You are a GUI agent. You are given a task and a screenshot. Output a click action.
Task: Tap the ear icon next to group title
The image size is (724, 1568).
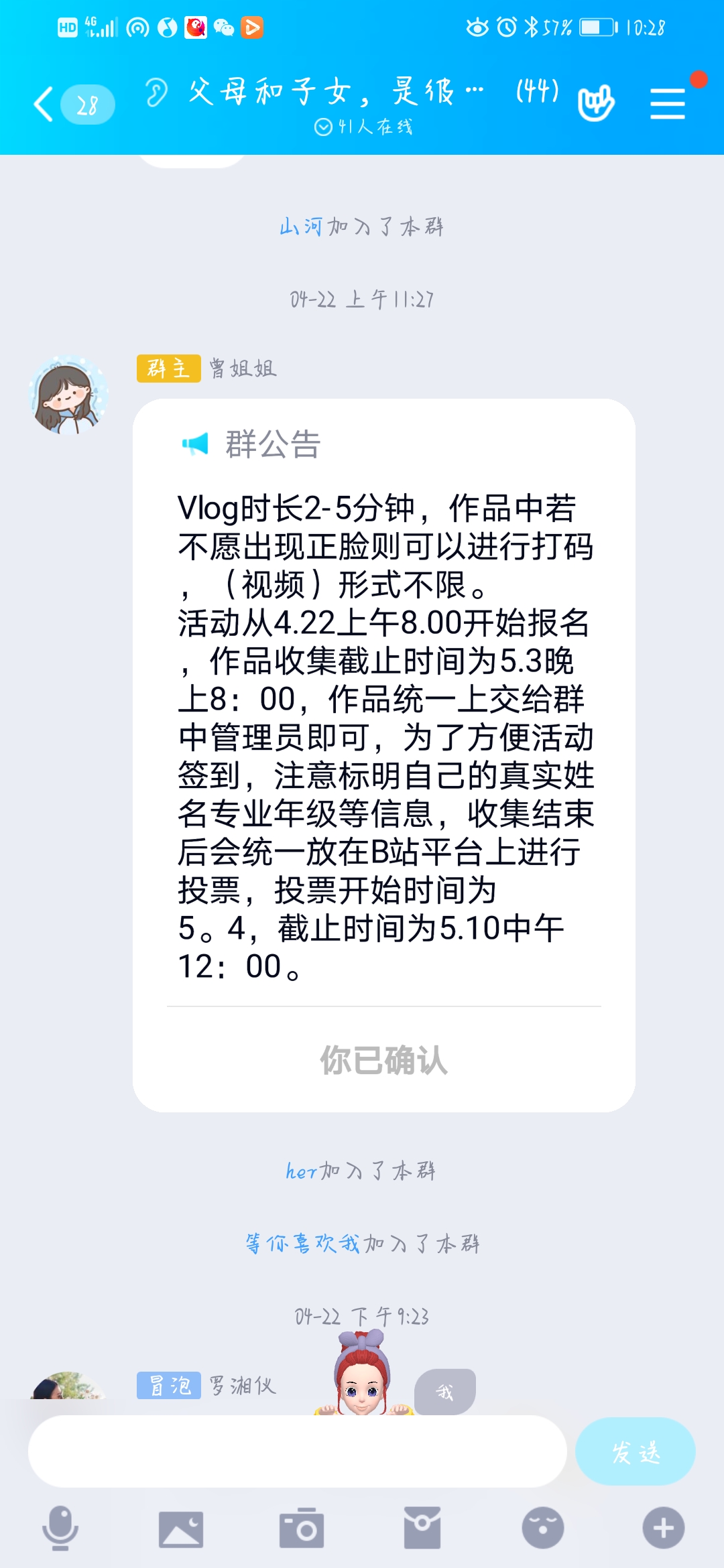pyautogui.click(x=156, y=92)
